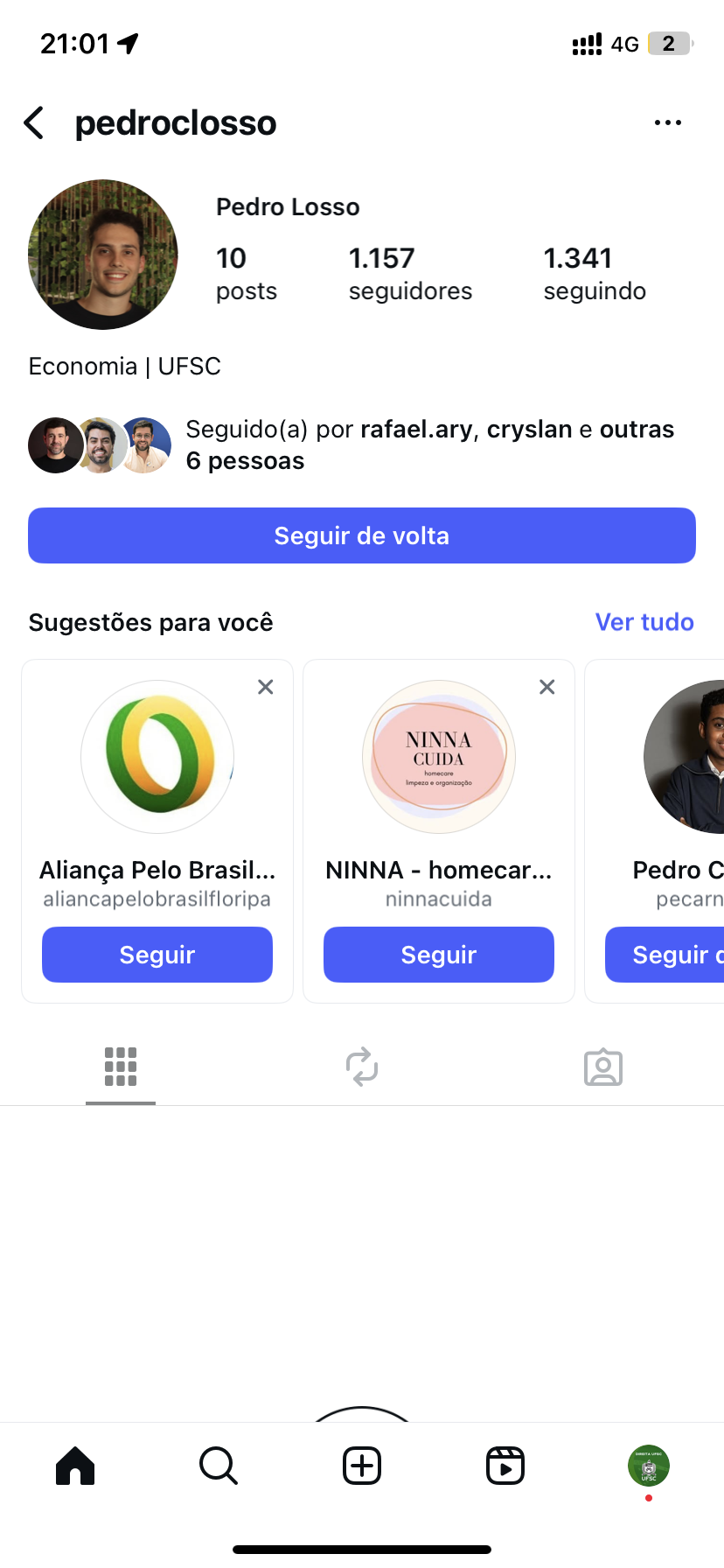Follow the ninnacuida account

click(x=439, y=955)
